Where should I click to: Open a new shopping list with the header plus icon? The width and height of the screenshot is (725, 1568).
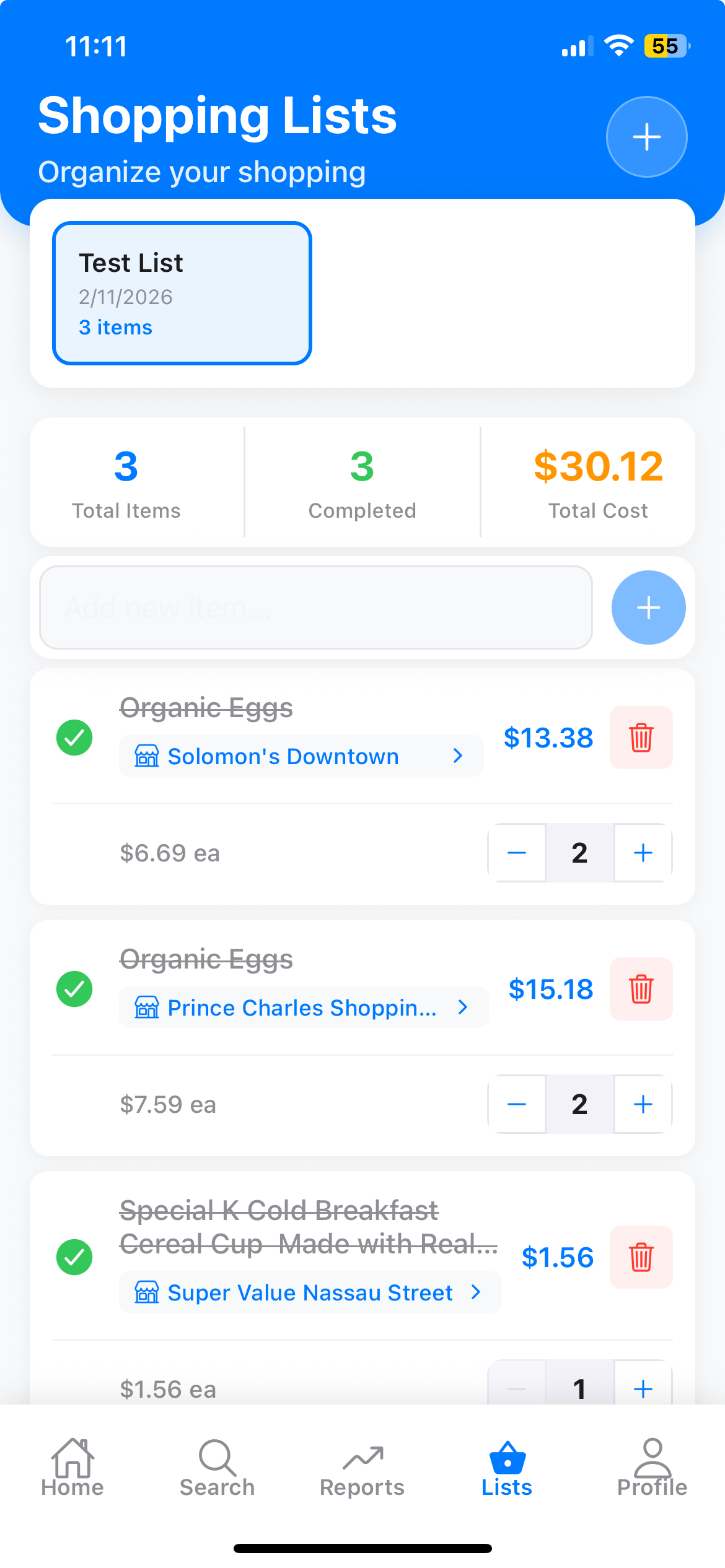point(646,136)
